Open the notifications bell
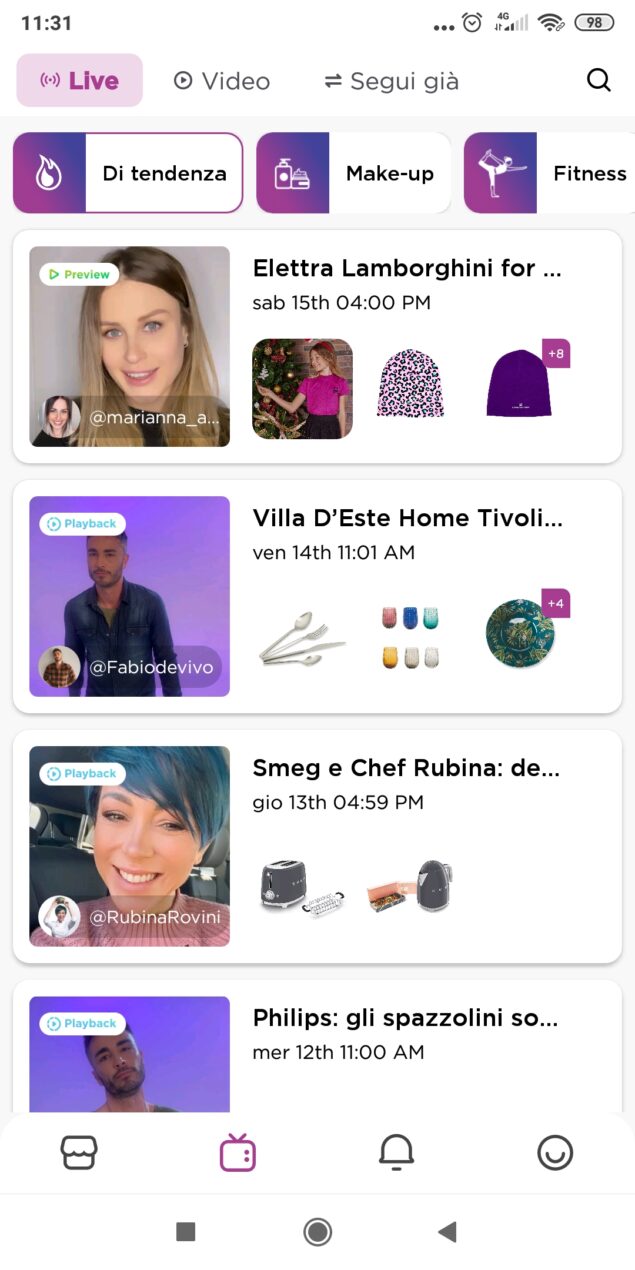The width and height of the screenshot is (635, 1270). coord(396,1153)
